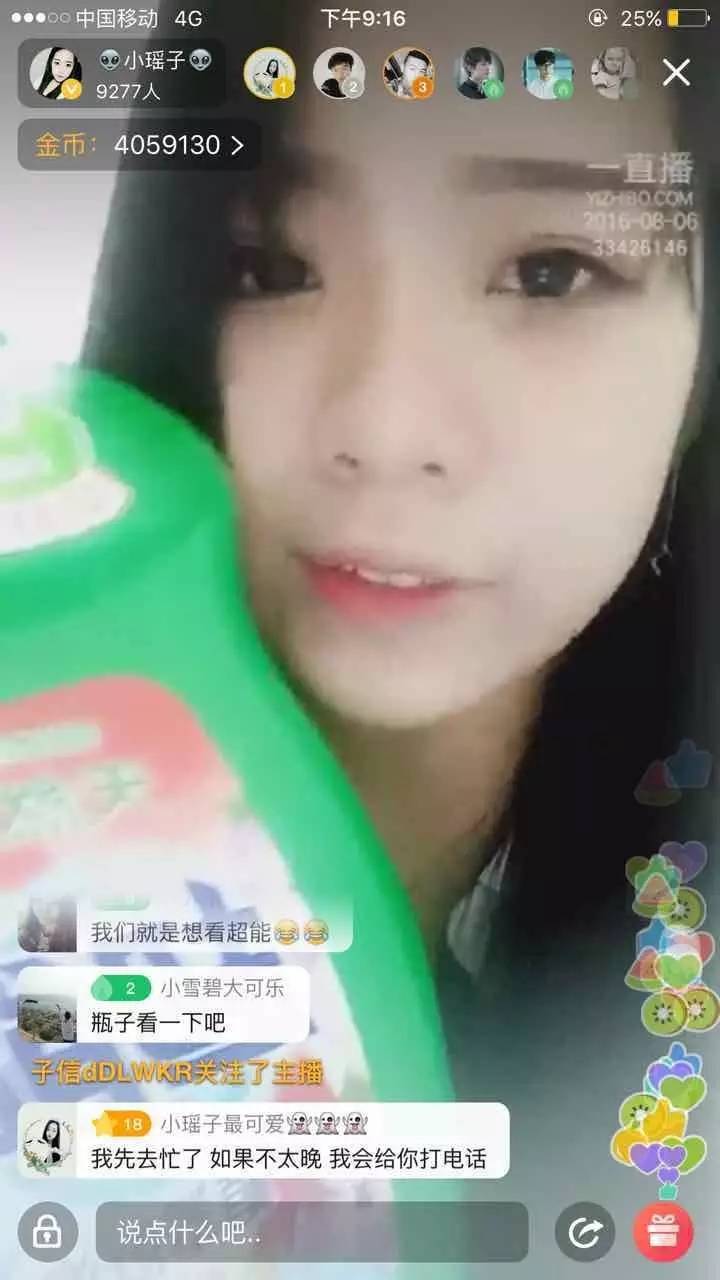Open the host 小瑶子 profile
720x1280 pixels.
[56, 73]
